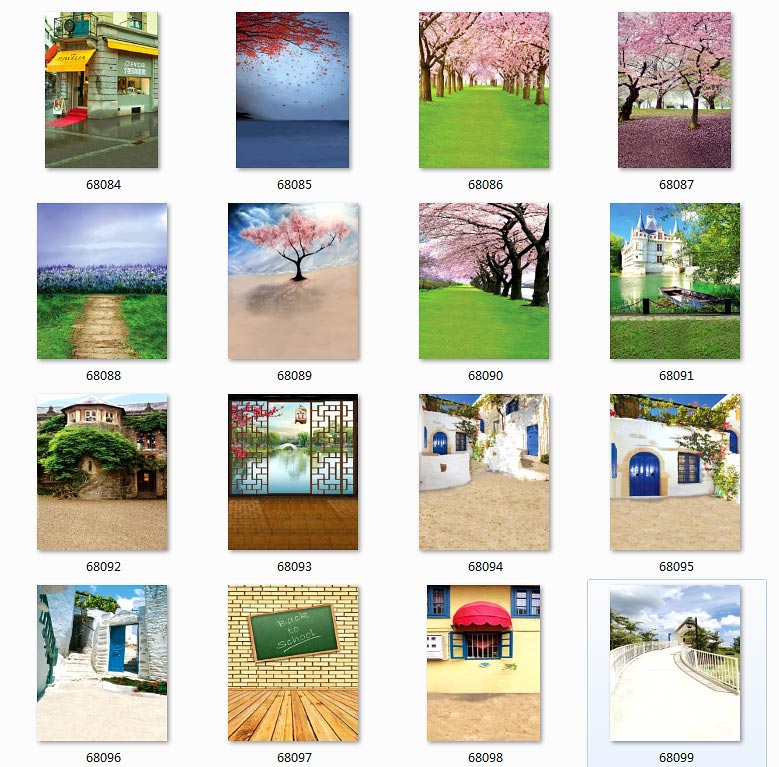The width and height of the screenshot is (779, 767).
Task: Open the highlighted 68099 image
Action: point(675,663)
